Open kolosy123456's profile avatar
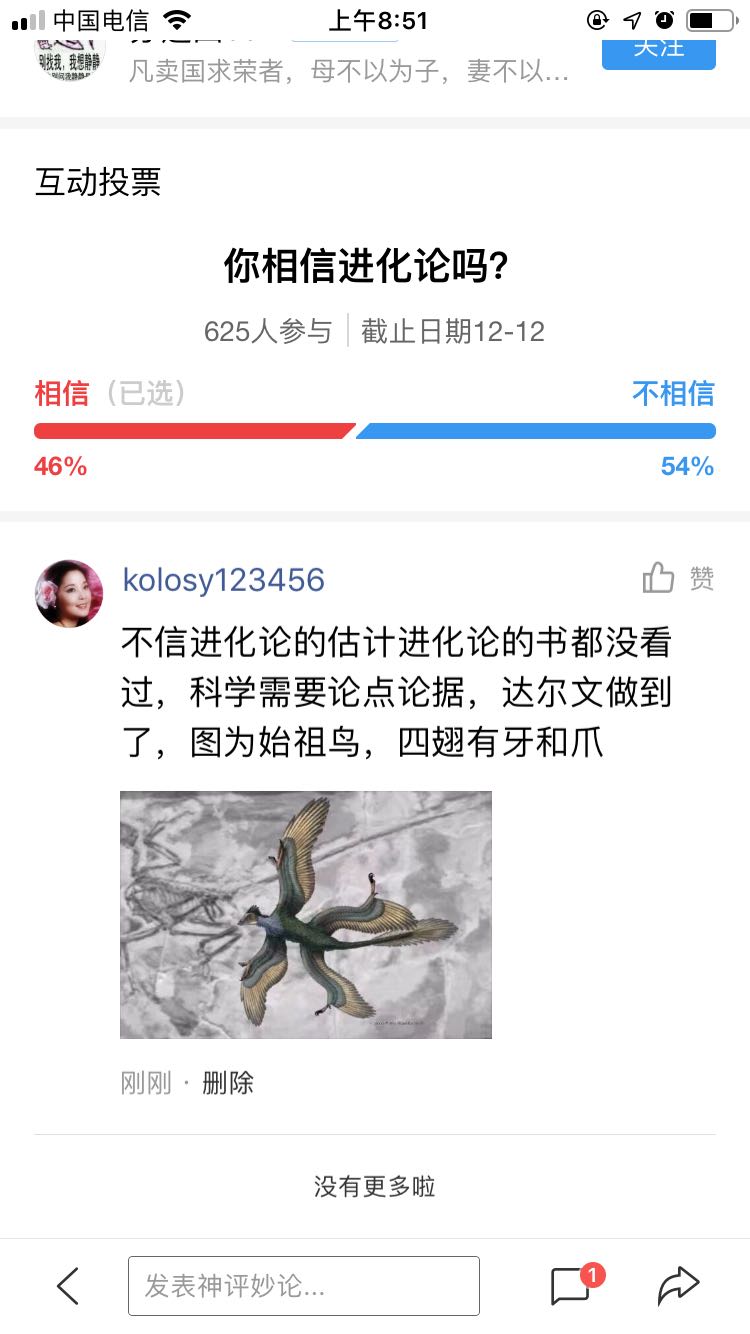This screenshot has height=1334, width=750. (x=69, y=593)
